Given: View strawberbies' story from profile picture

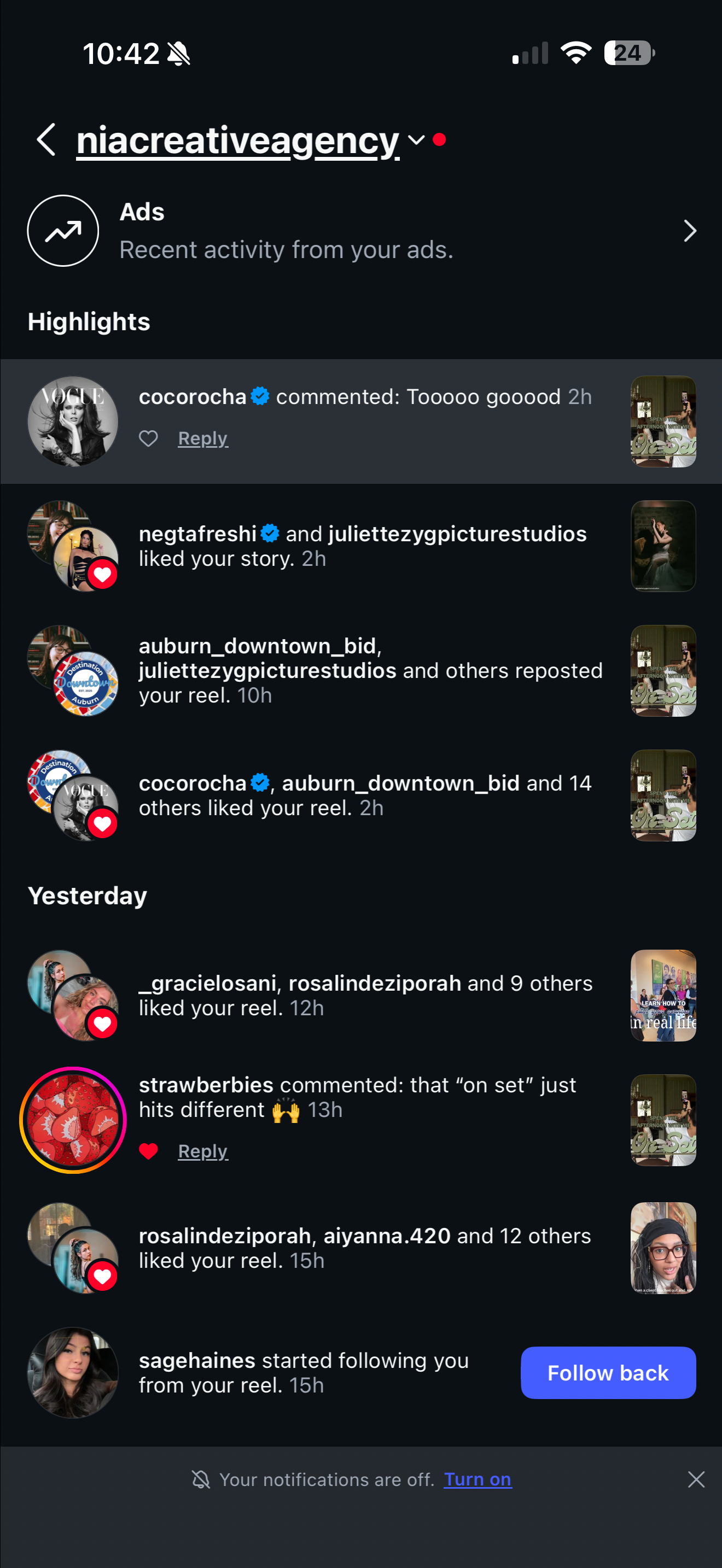Looking at the screenshot, I should click(x=73, y=1120).
